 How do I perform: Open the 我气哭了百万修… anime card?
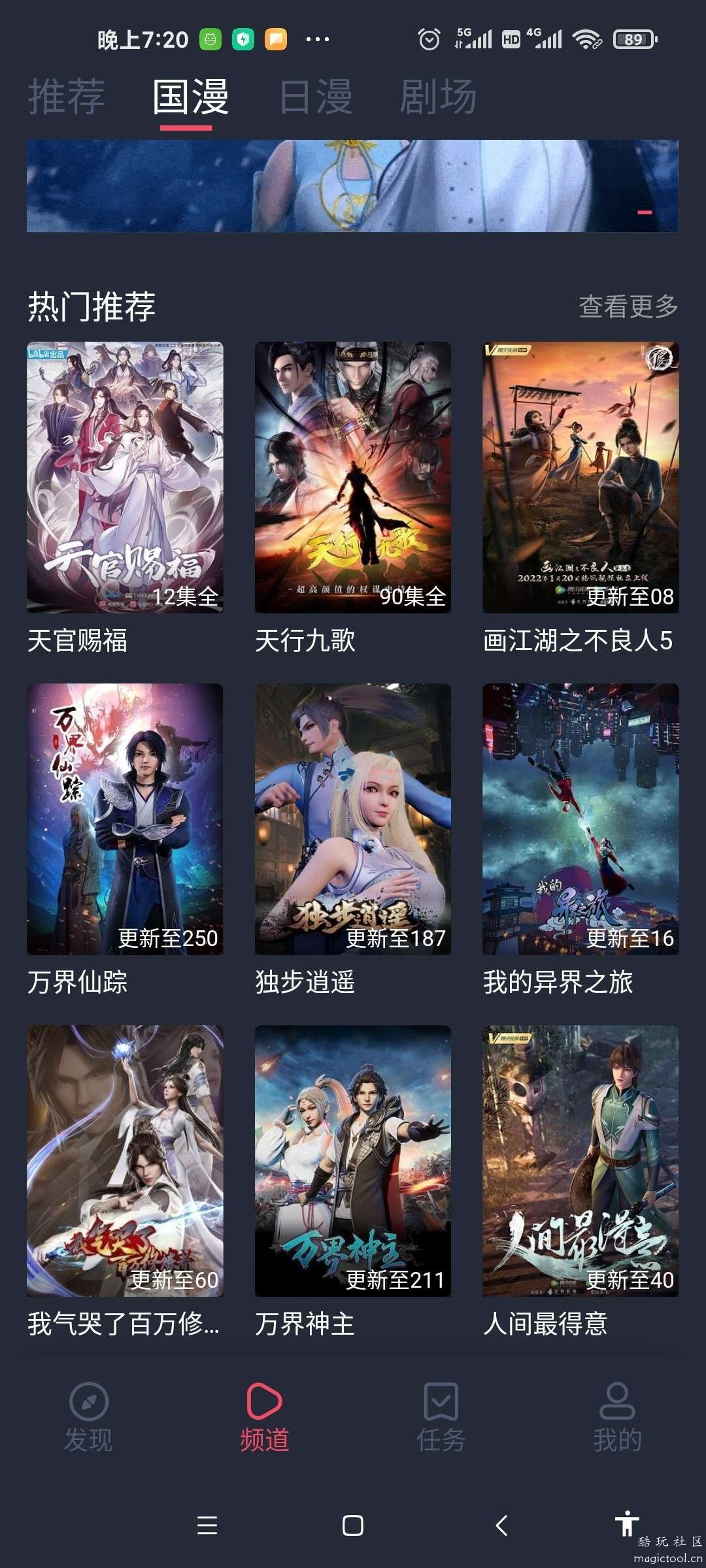[125, 1161]
